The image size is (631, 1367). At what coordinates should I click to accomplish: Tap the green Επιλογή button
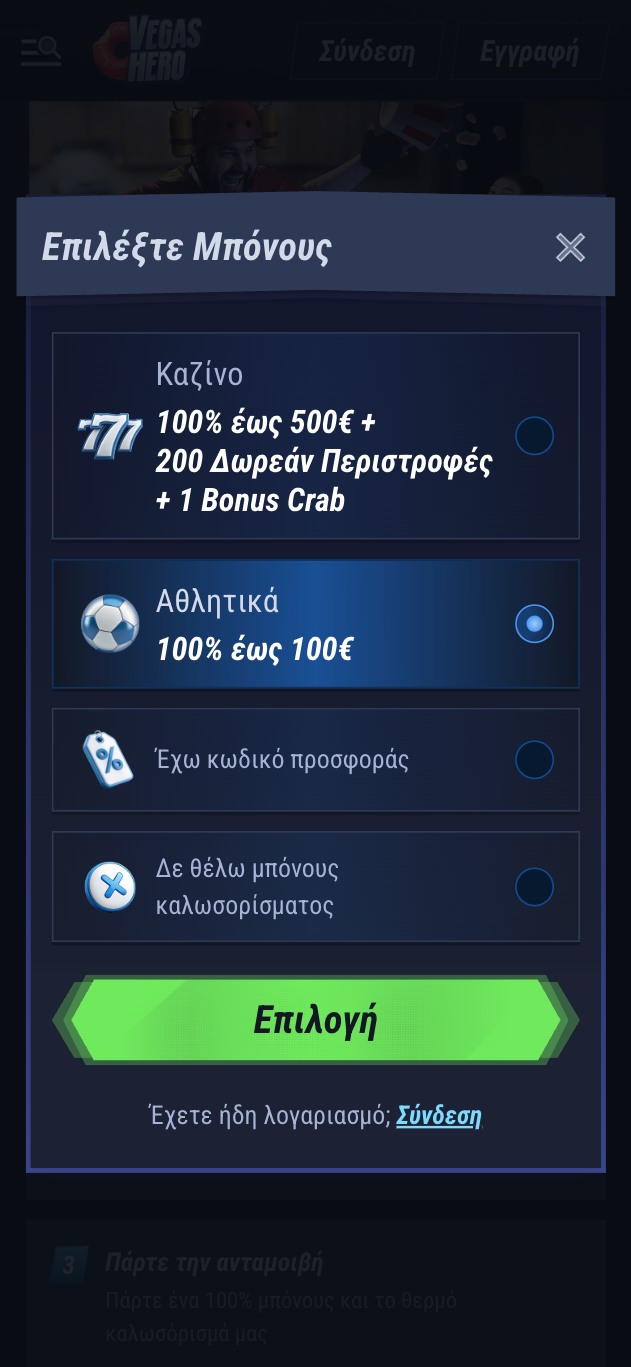pyautogui.click(x=315, y=1021)
